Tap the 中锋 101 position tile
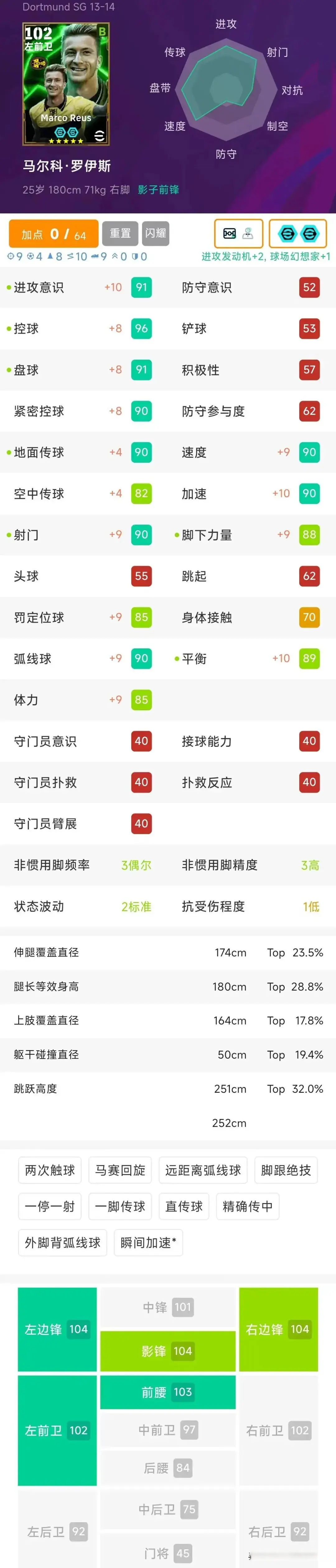Image resolution: width=336 pixels, height=1568 pixels. coord(168,1307)
